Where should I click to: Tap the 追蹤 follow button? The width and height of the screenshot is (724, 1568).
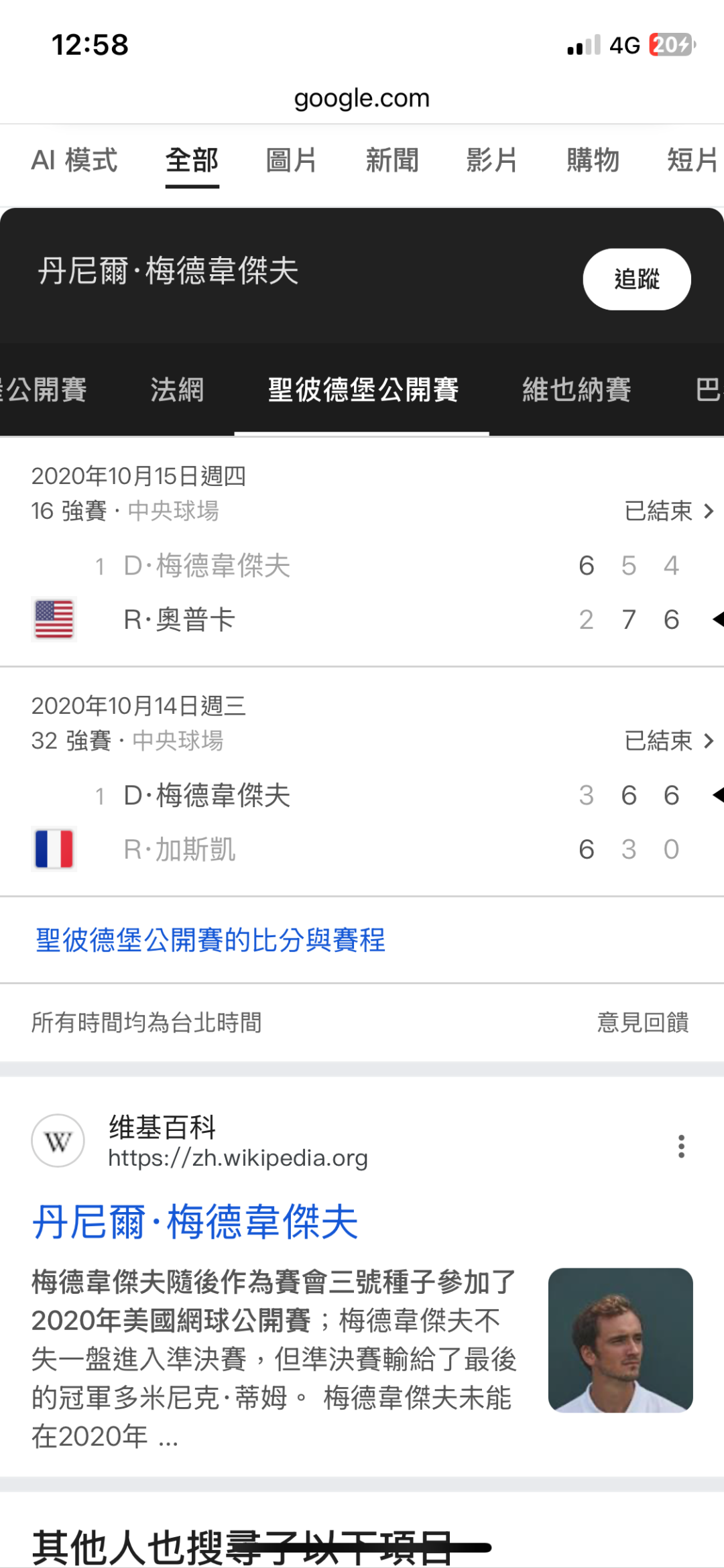click(x=636, y=279)
